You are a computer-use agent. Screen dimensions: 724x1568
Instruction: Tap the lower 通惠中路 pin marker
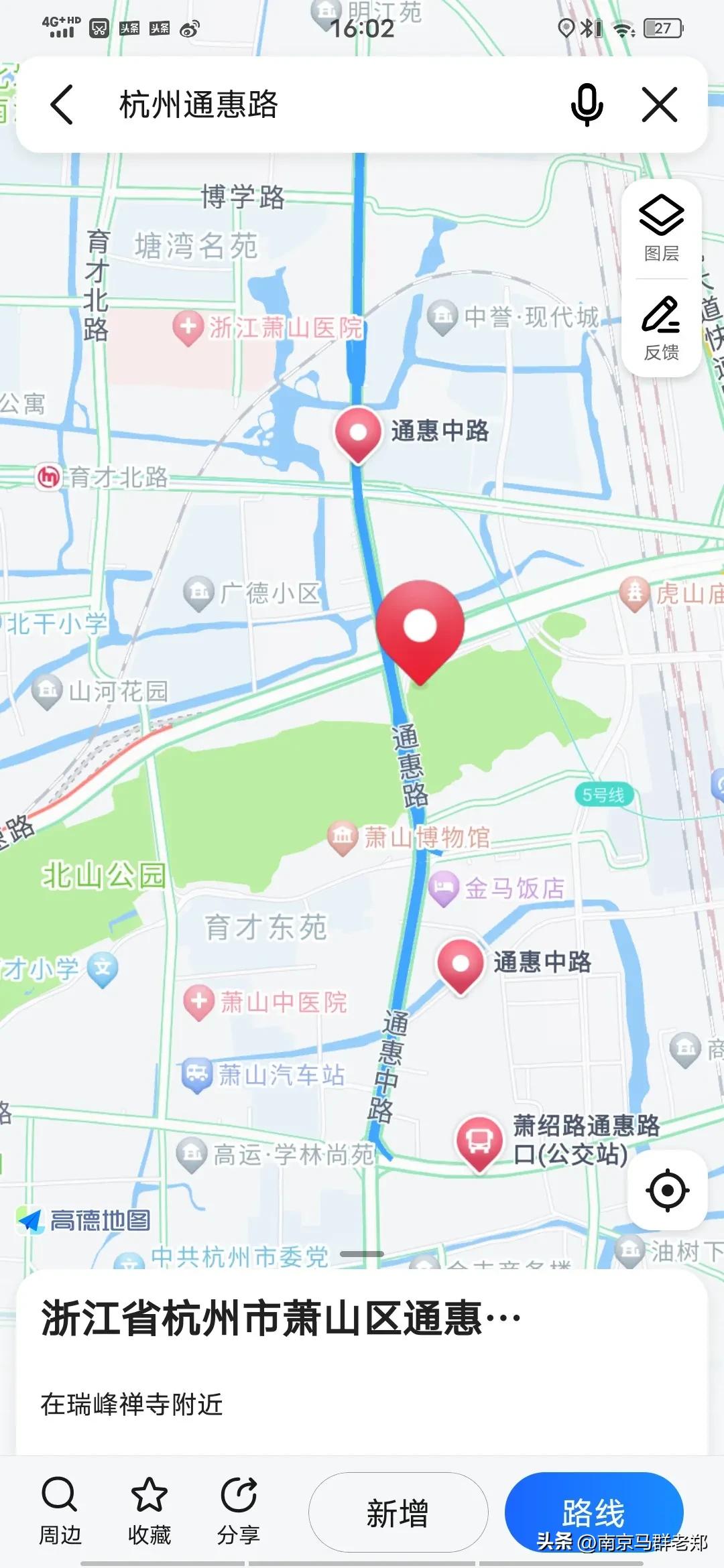pos(461,962)
